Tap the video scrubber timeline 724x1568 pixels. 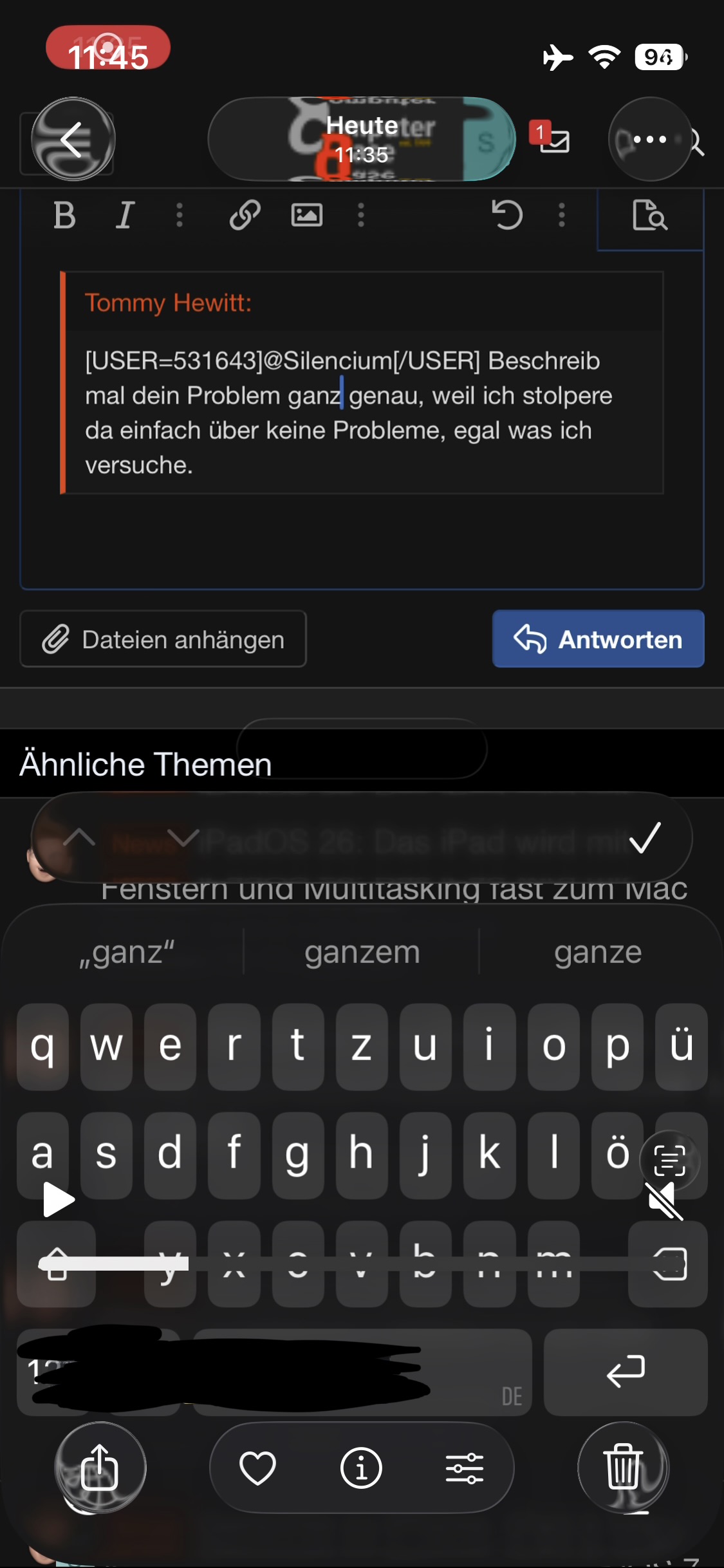point(360,1264)
